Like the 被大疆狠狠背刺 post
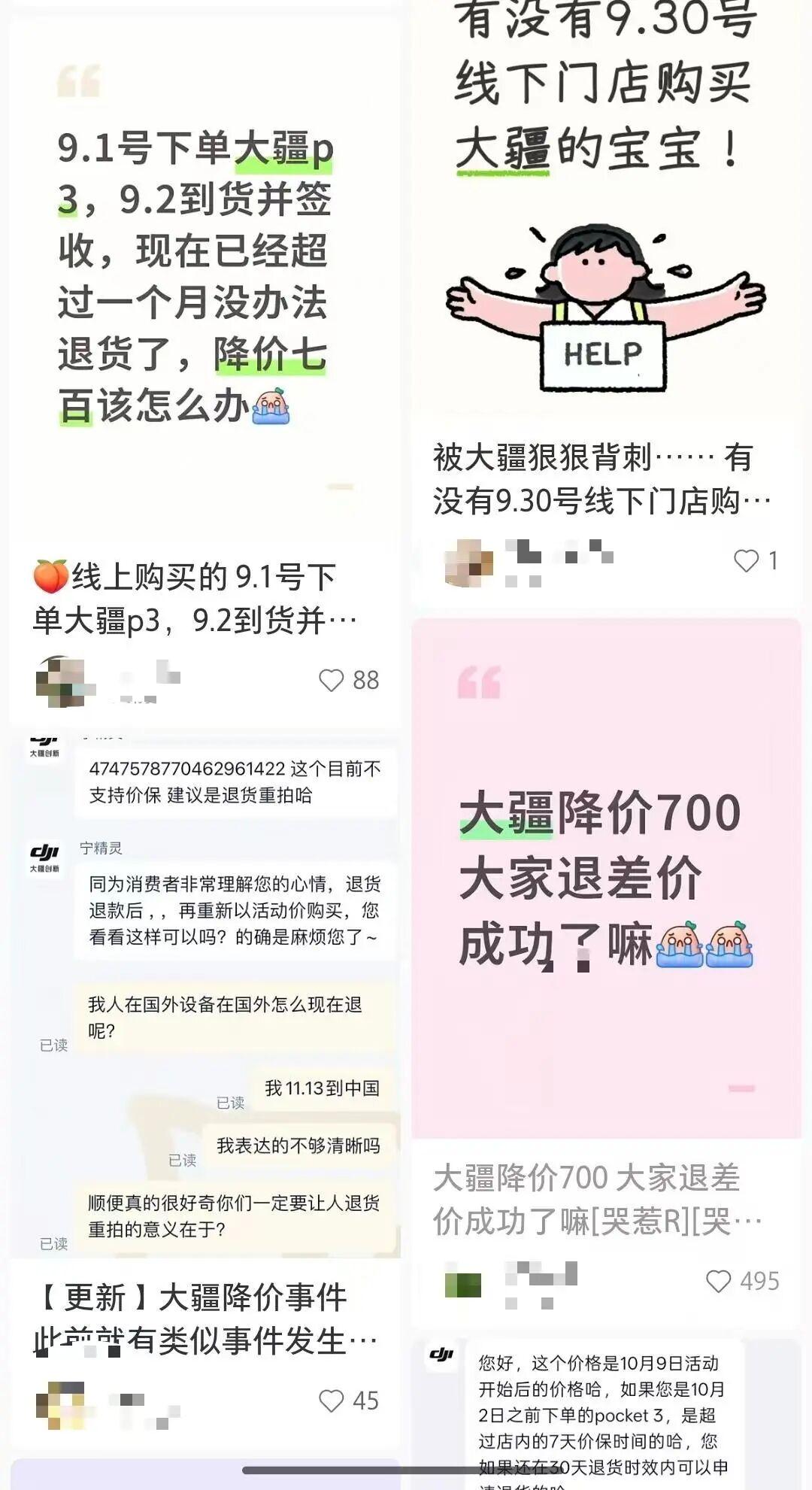Screen dimensions: 812x1490 click(x=747, y=560)
